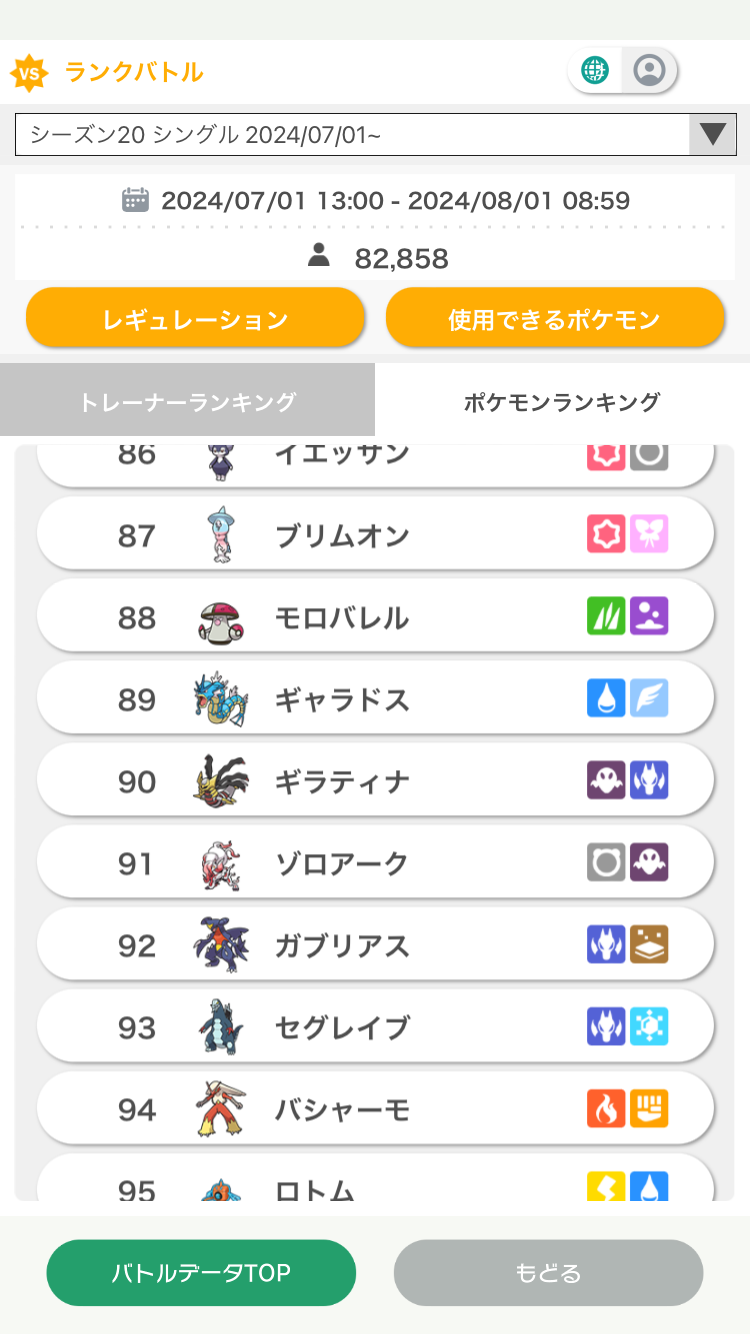Go to バトルデータTOP
Screen dimensions: 750x1334
point(201,1273)
